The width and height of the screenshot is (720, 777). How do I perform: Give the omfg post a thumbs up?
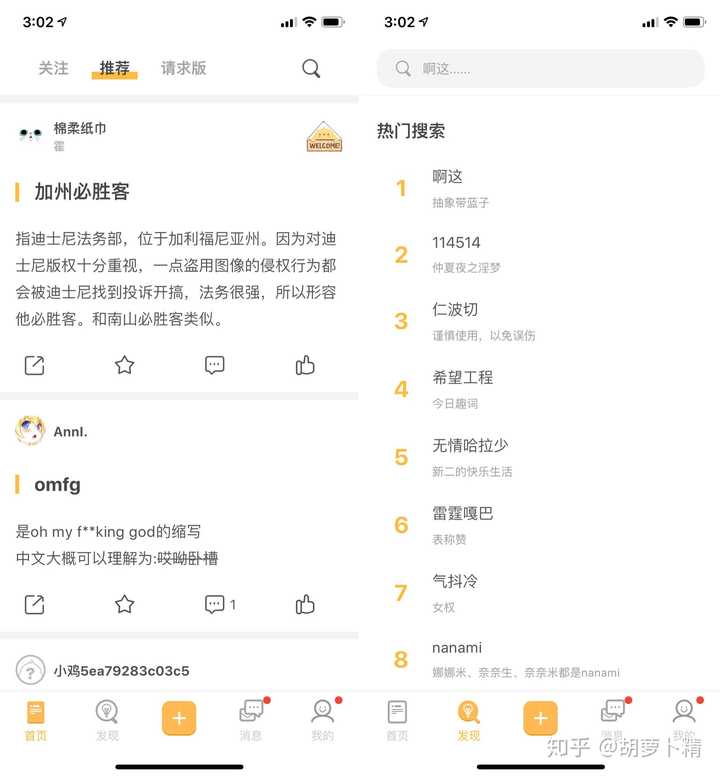(305, 604)
